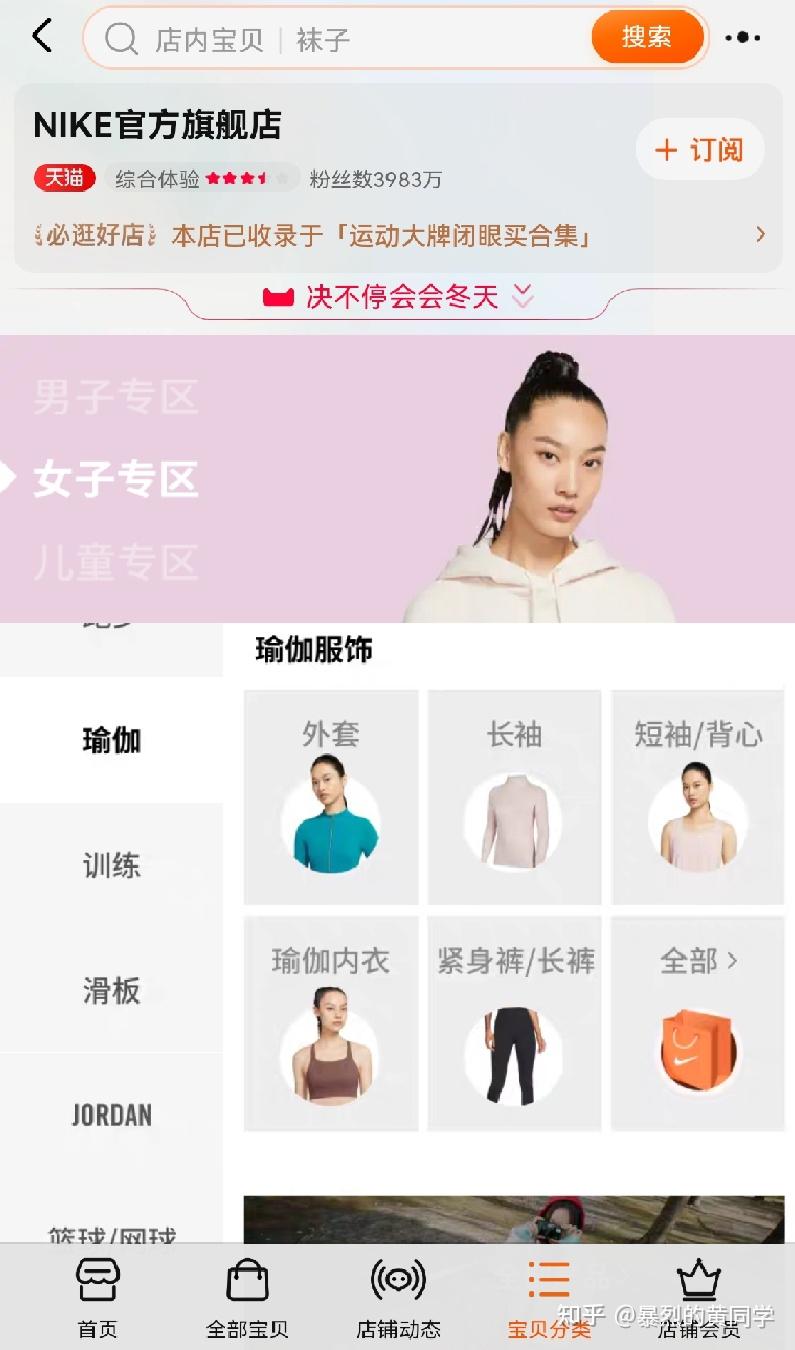Switch to 儿童专区
Viewport: 795px width, 1350px height.
(x=115, y=563)
